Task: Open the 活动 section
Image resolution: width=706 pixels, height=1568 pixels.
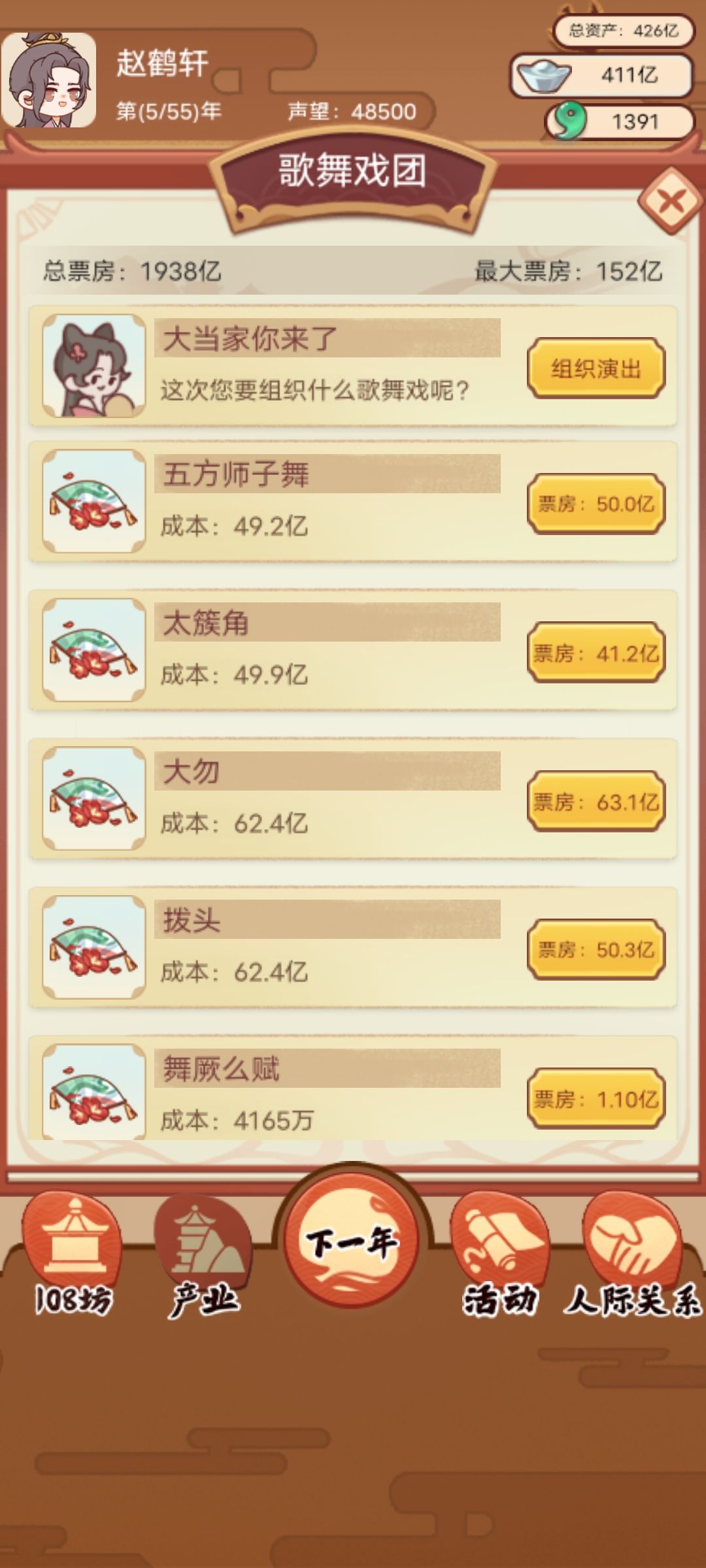Action: coord(501,1255)
